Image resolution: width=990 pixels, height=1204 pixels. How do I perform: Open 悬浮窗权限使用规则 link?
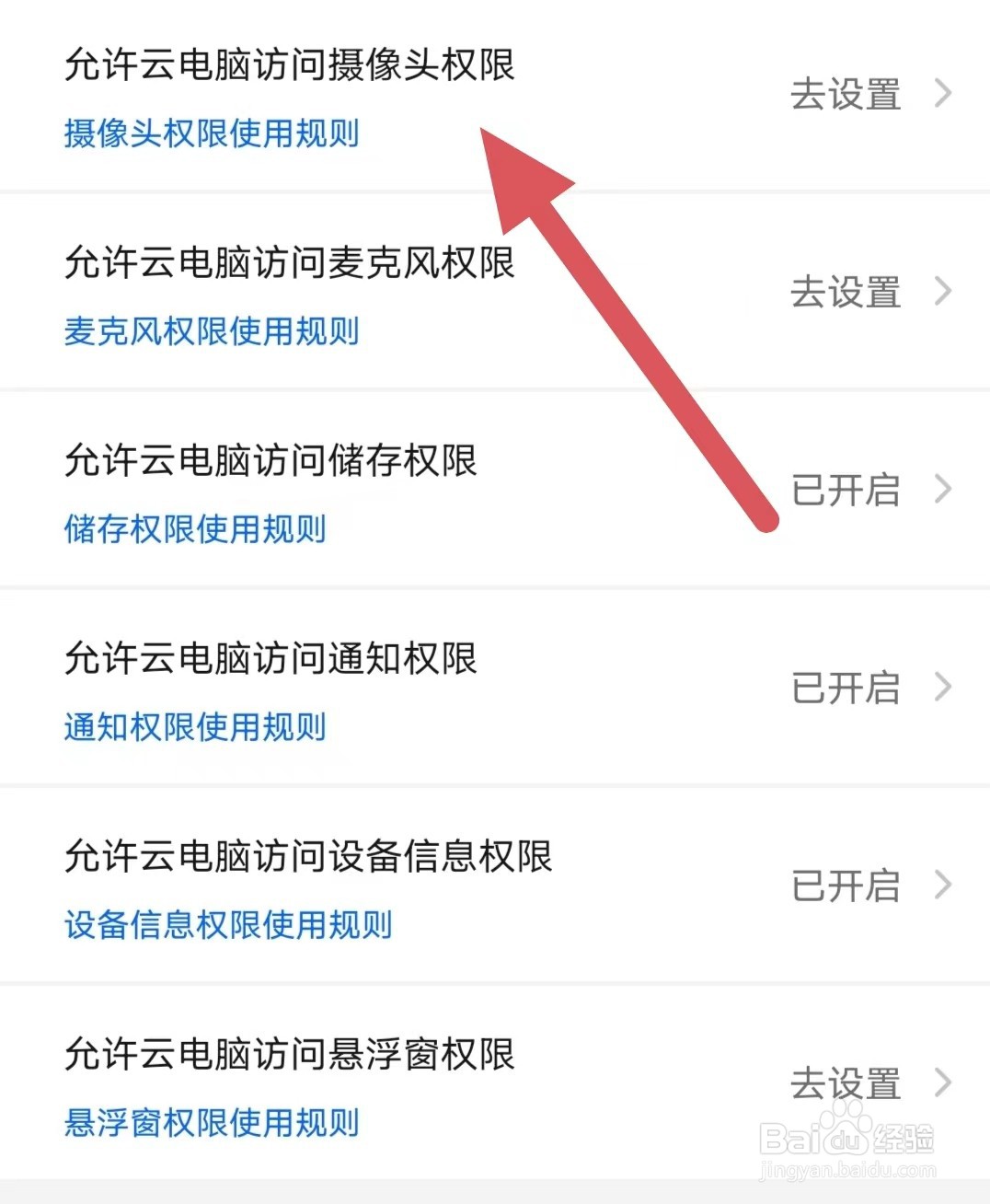point(211,1123)
